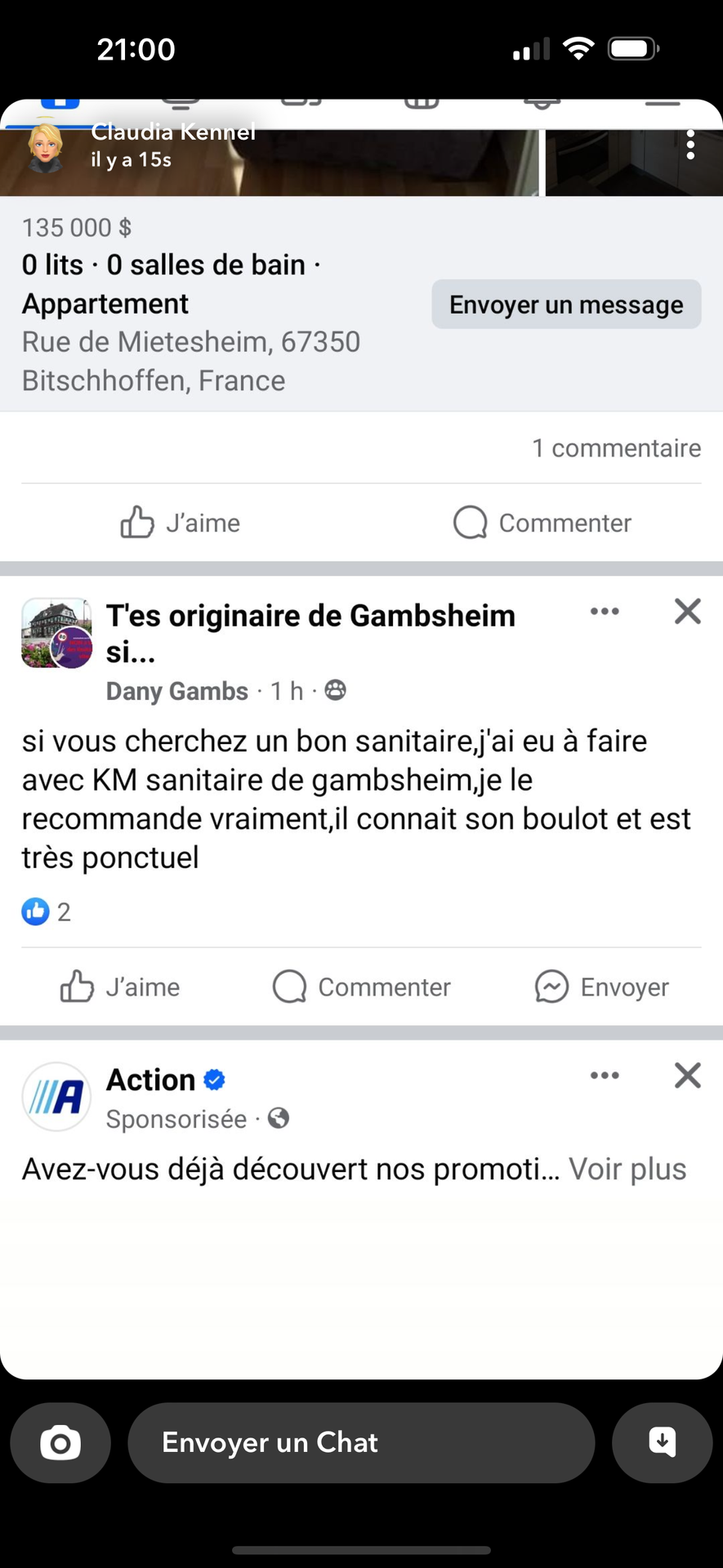723x1568 pixels.
Task: Open more options on Dany Gambs post
Action: tap(605, 612)
